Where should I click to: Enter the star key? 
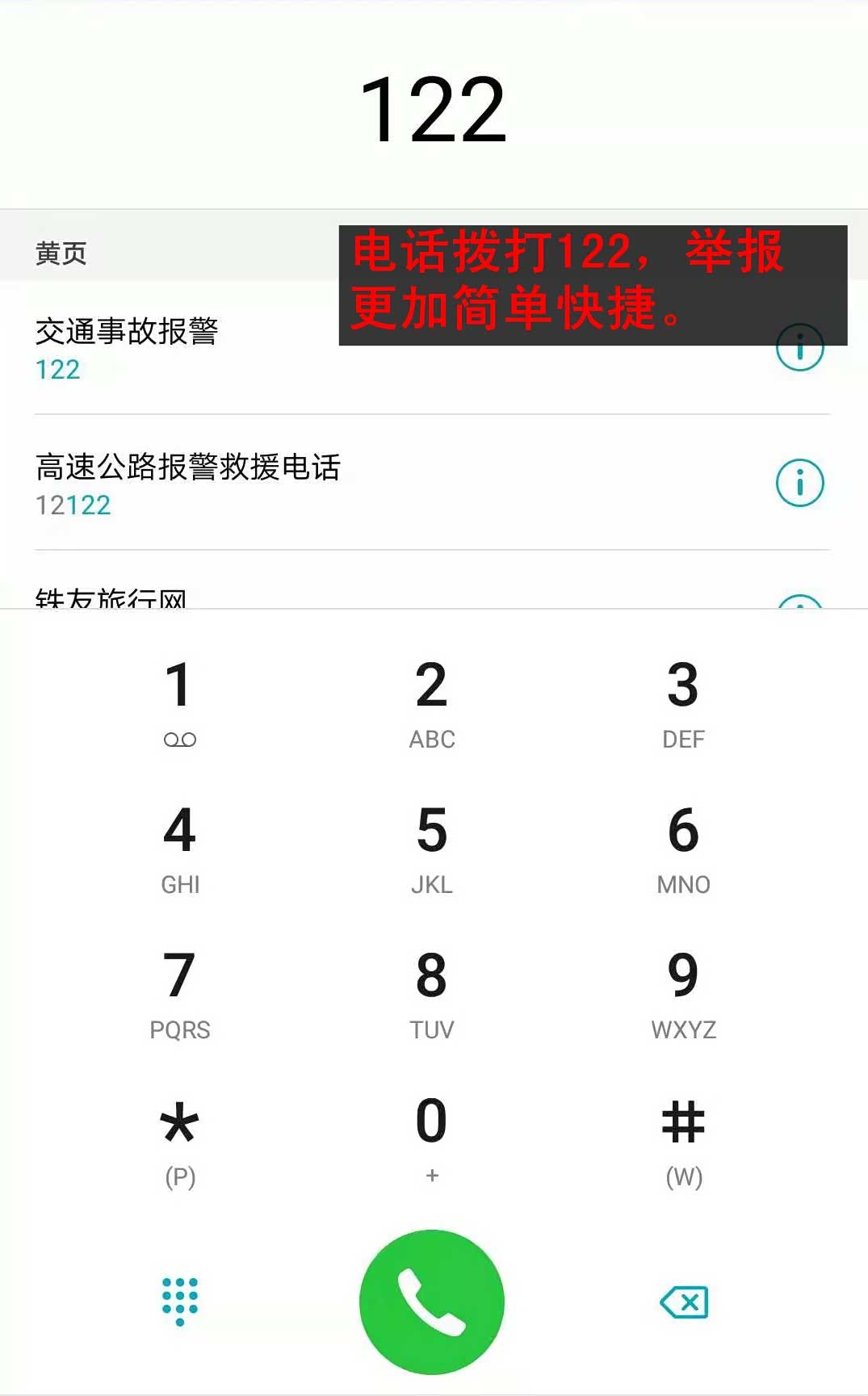pyautogui.click(x=179, y=1138)
